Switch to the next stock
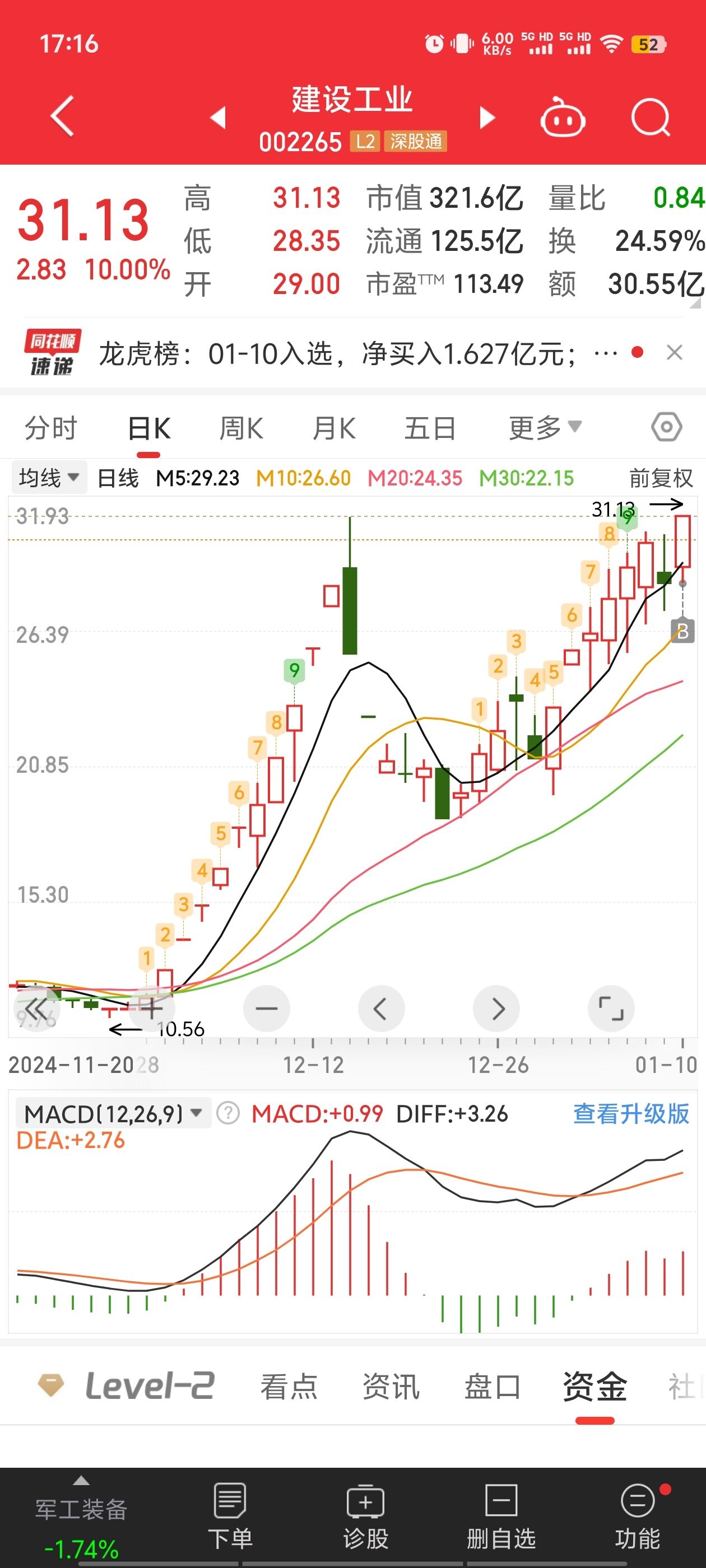 click(x=487, y=118)
